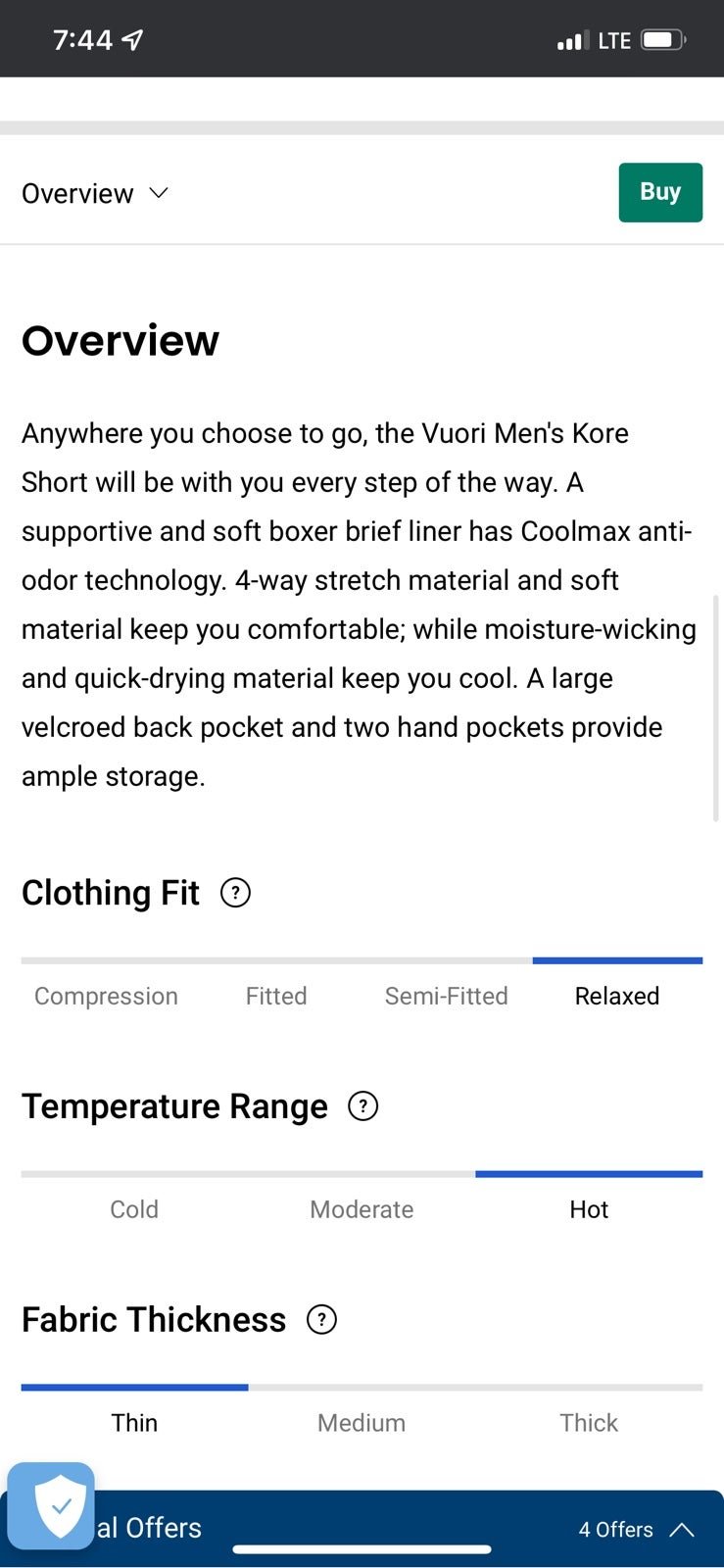View the Fabric Thickness help info
Image resolution: width=724 pixels, height=1568 pixels.
321,1320
